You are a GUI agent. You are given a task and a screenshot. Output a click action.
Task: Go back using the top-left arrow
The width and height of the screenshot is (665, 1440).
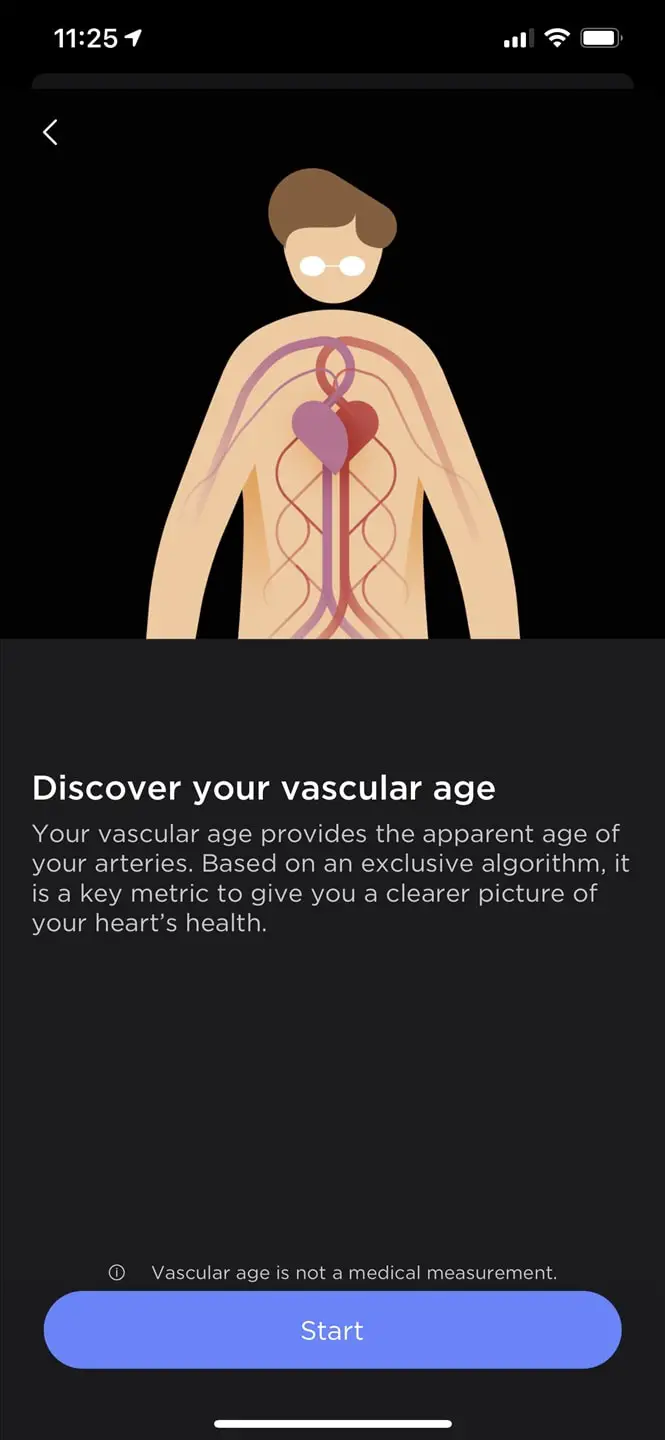tap(50, 132)
